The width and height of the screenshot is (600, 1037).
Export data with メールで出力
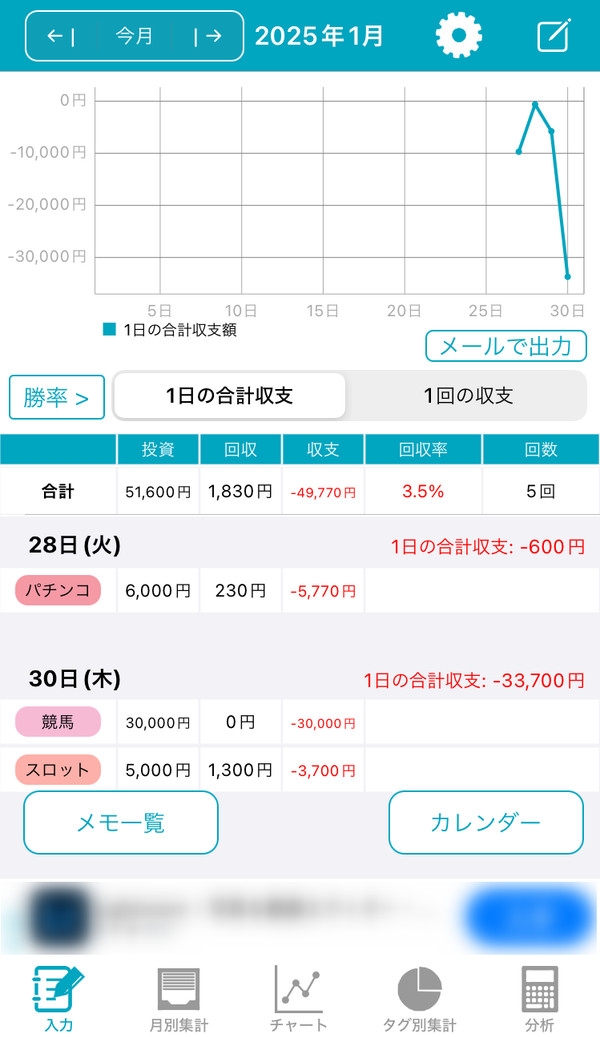(505, 346)
